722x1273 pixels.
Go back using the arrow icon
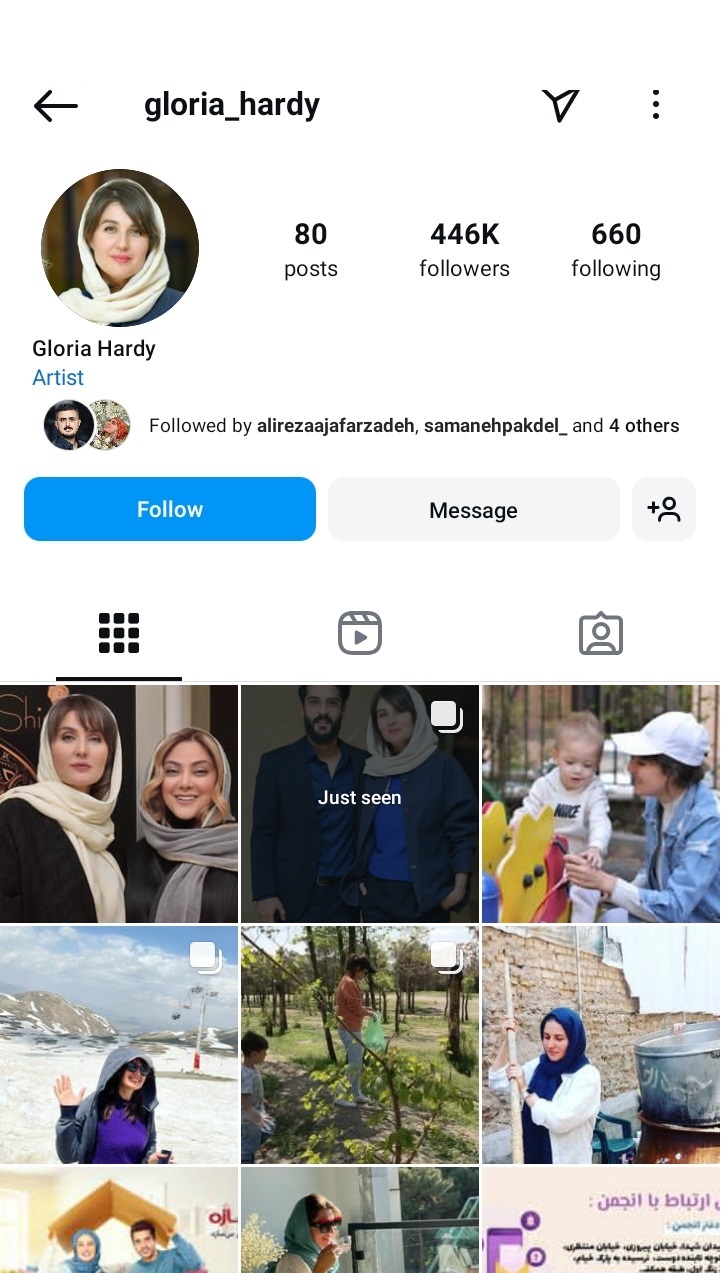[x=55, y=105]
